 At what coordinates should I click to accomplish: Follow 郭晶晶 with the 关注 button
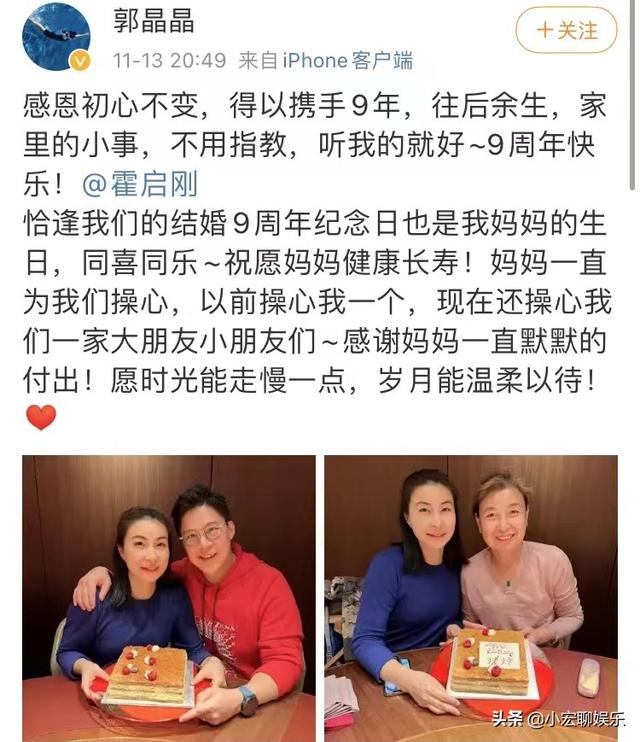(x=565, y=30)
